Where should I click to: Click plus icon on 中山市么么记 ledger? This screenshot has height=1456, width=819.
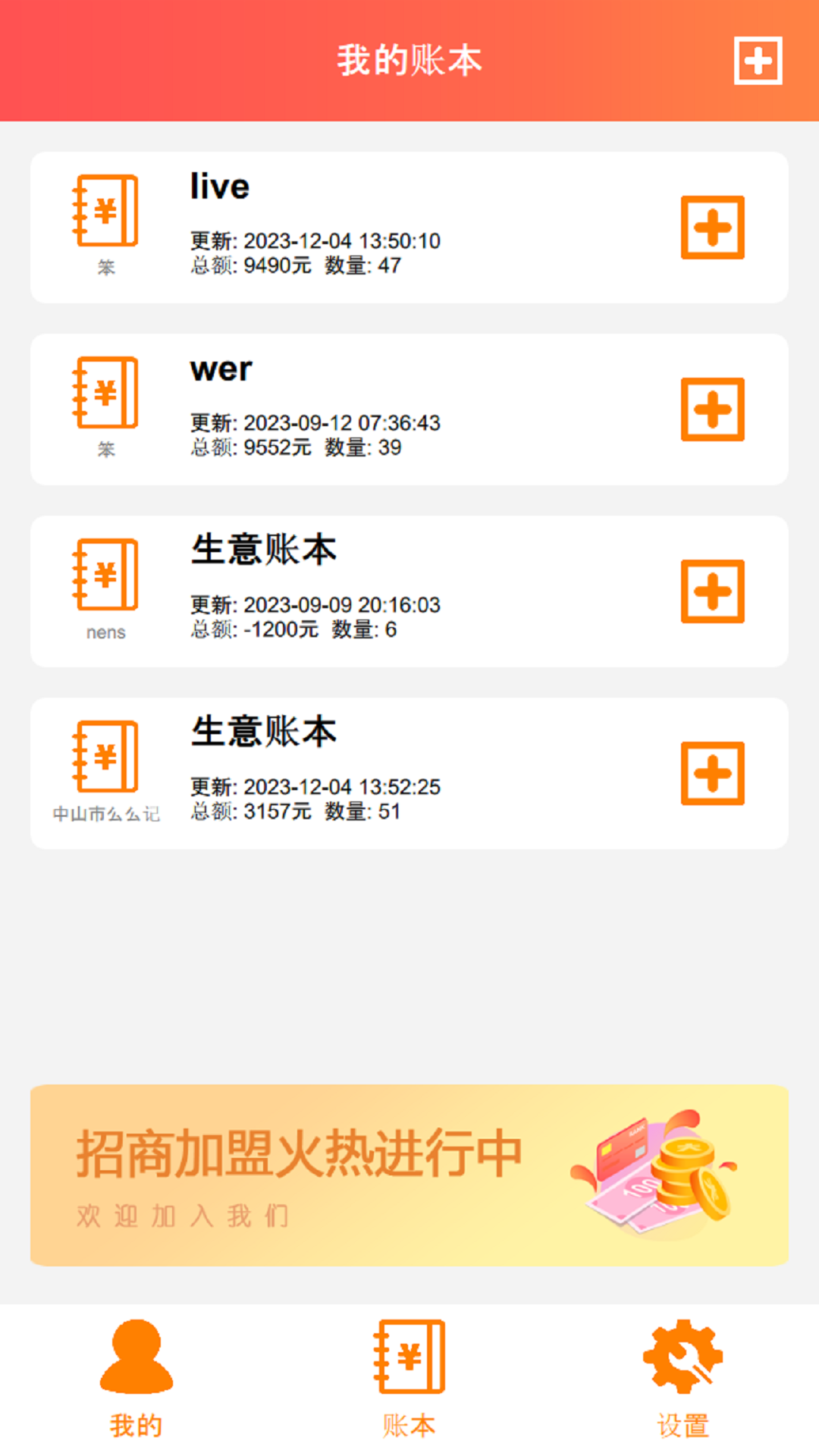point(711,772)
